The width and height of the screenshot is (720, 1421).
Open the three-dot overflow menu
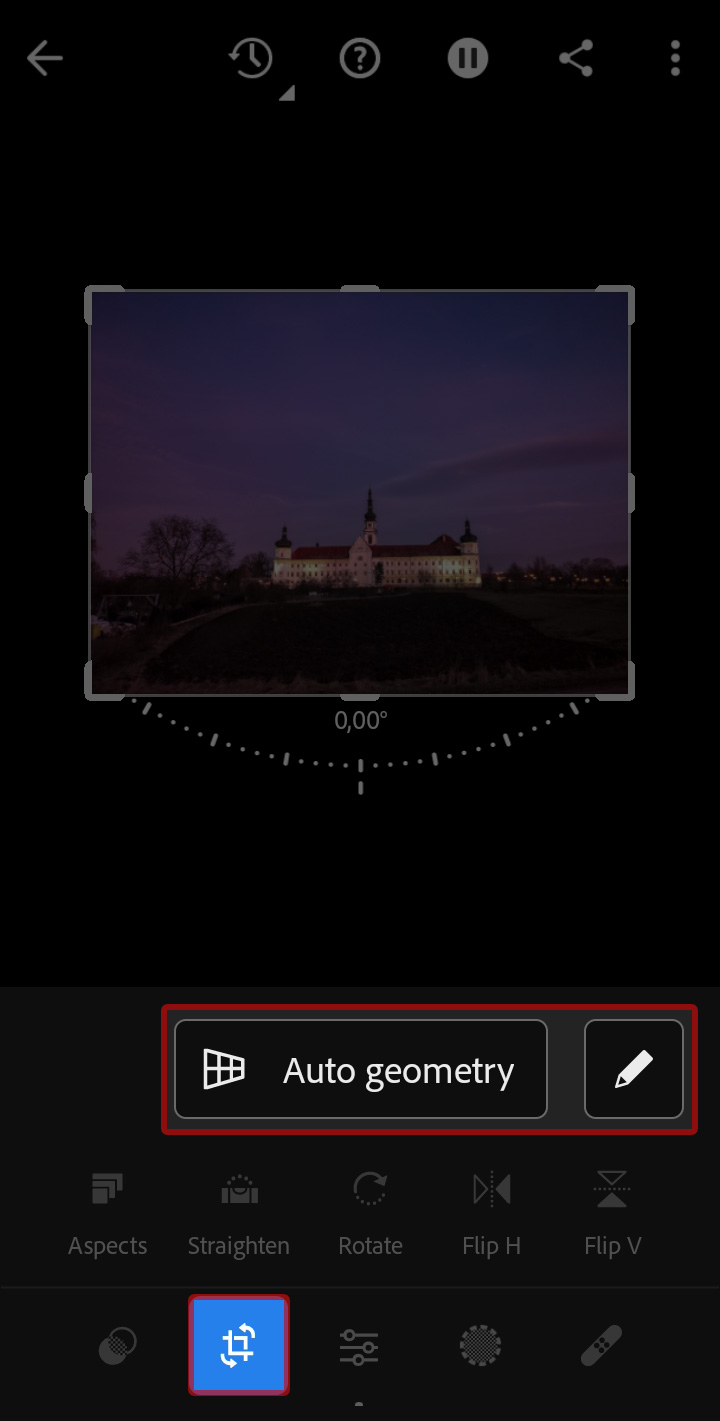pos(675,59)
